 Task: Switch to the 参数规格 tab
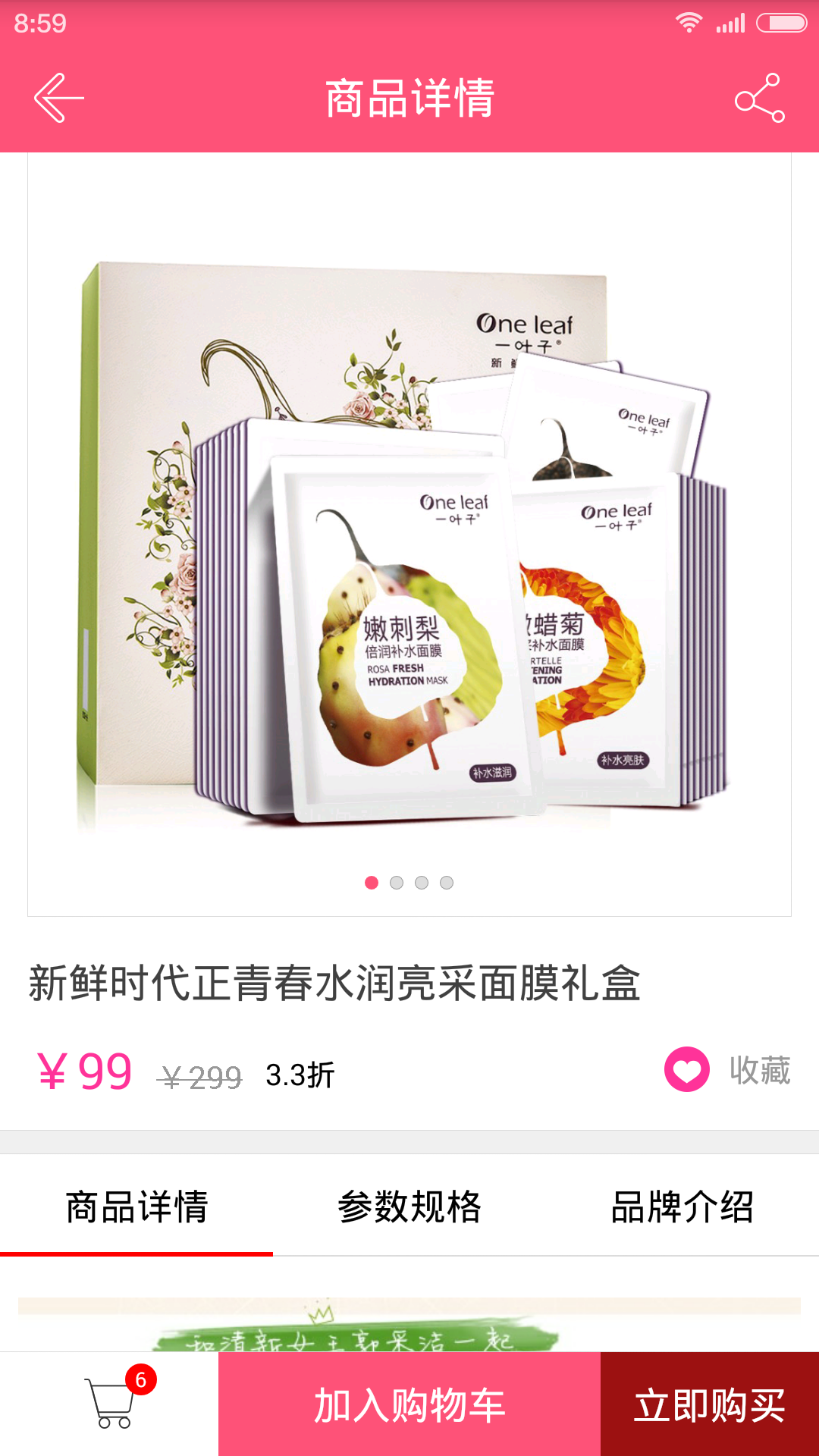point(409,1207)
